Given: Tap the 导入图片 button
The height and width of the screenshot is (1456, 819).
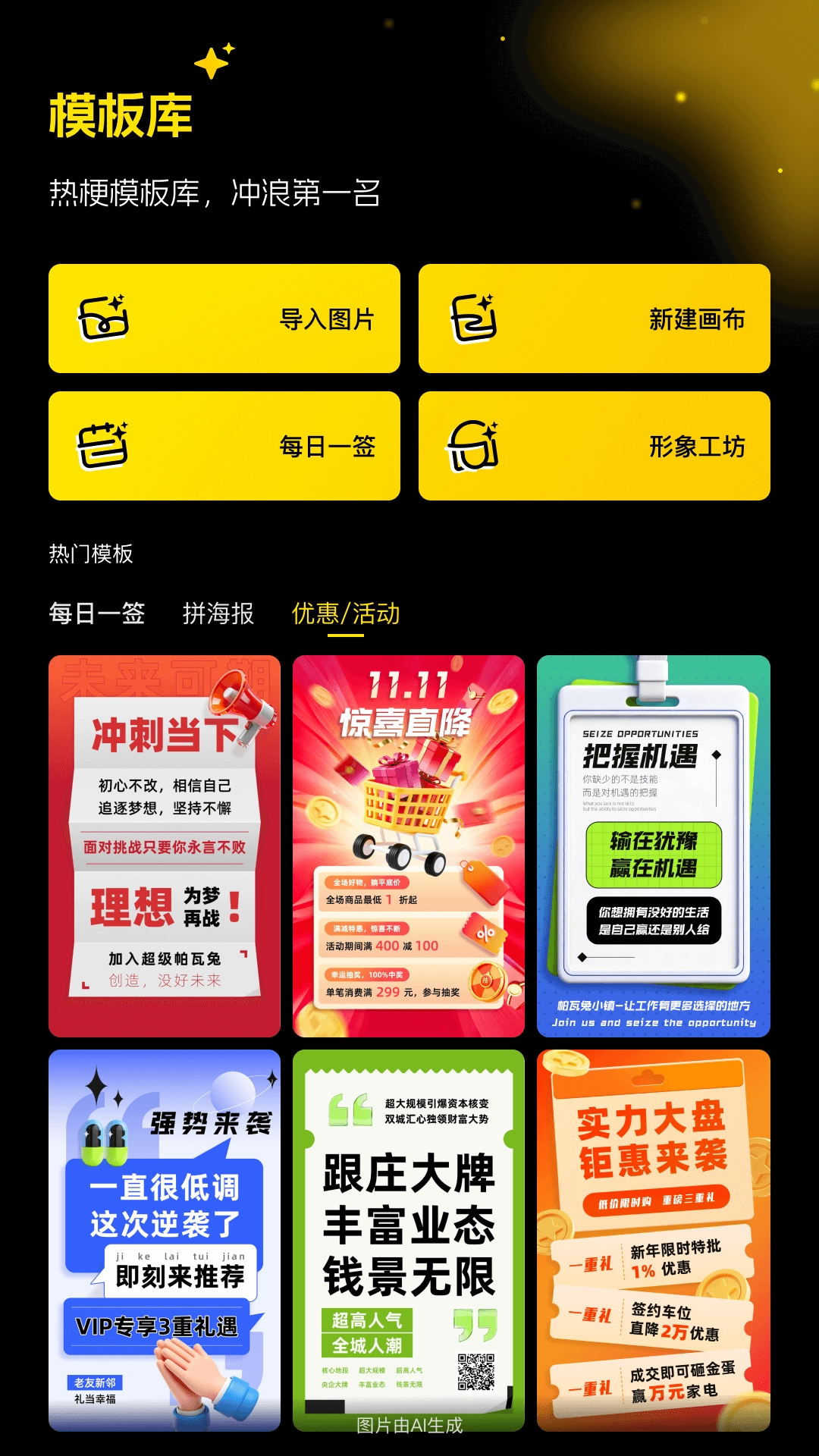Looking at the screenshot, I should 224,318.
